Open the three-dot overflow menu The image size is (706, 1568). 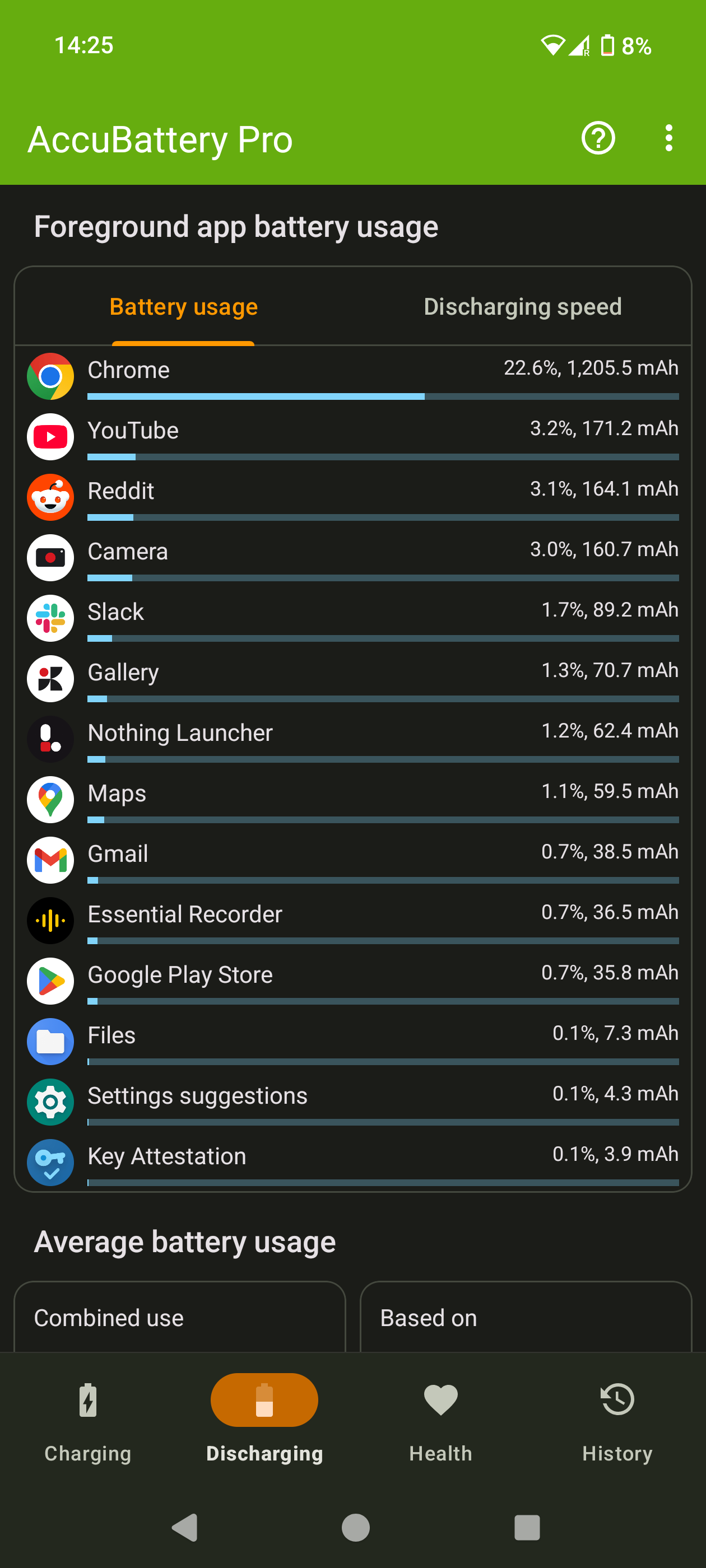[x=668, y=139]
